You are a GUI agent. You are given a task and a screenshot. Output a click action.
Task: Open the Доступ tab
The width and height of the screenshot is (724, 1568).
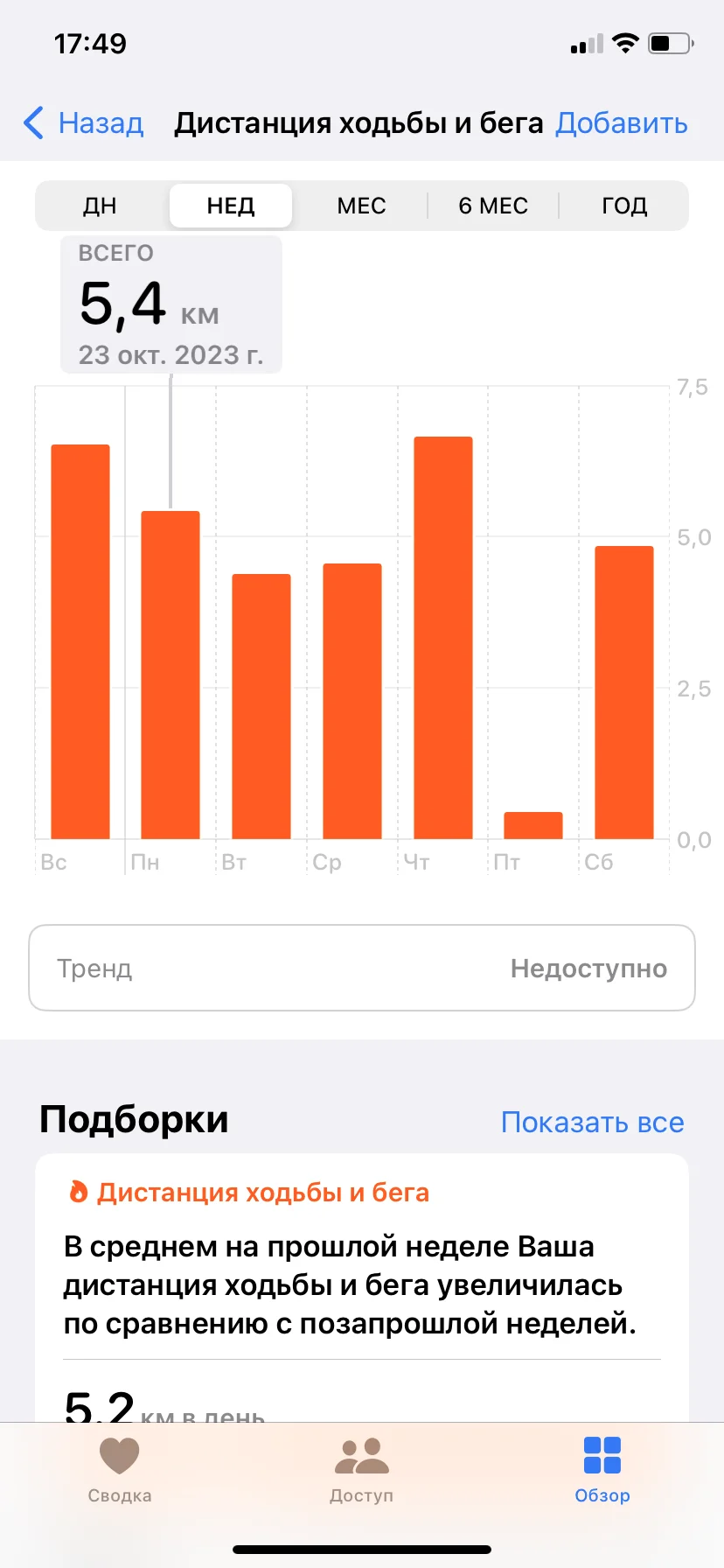coord(362,1470)
